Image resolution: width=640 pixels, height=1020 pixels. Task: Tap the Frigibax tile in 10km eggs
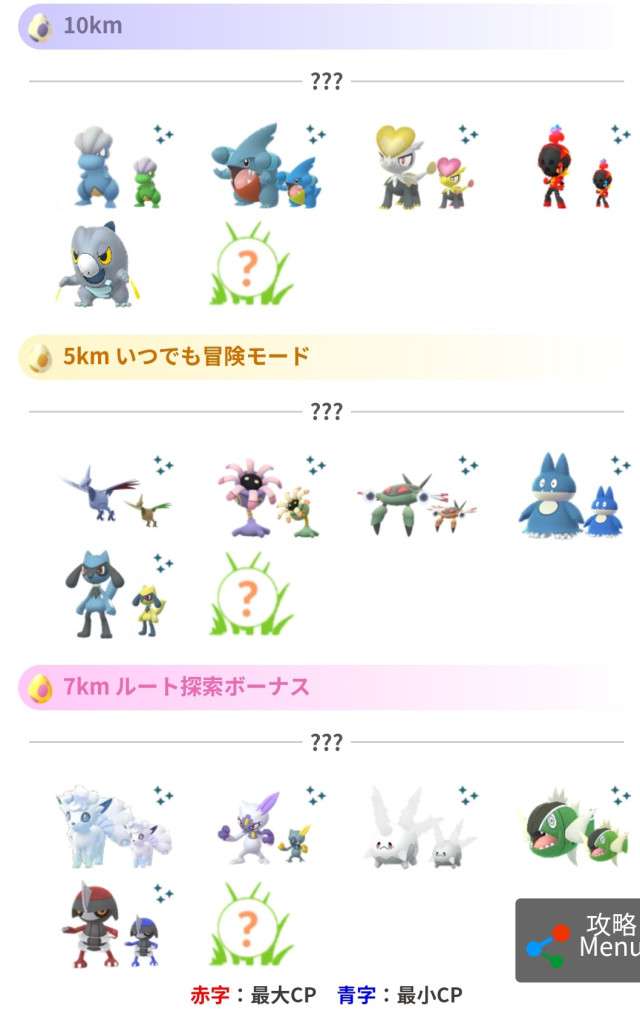pos(100,265)
